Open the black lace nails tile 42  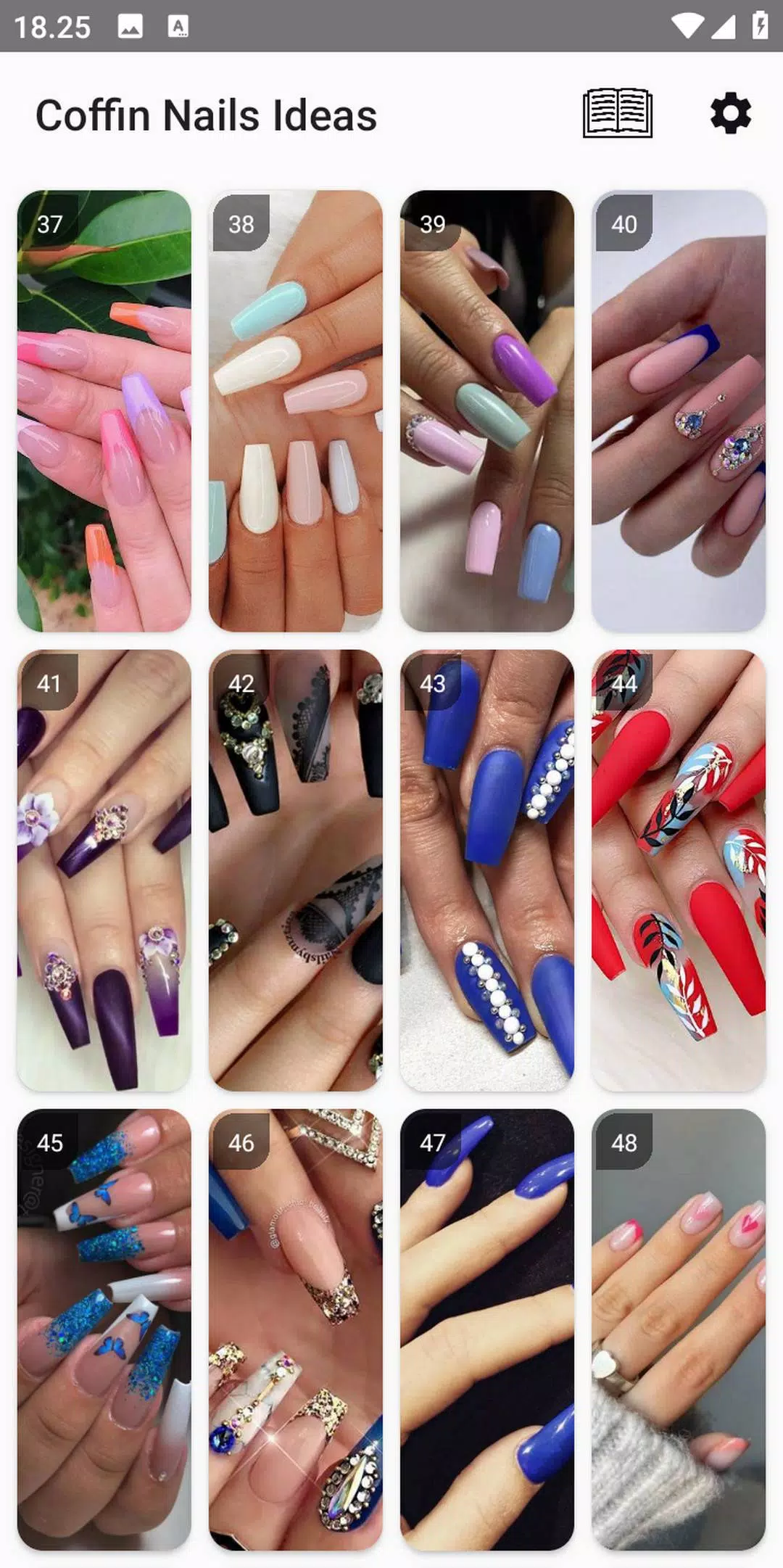pos(296,870)
